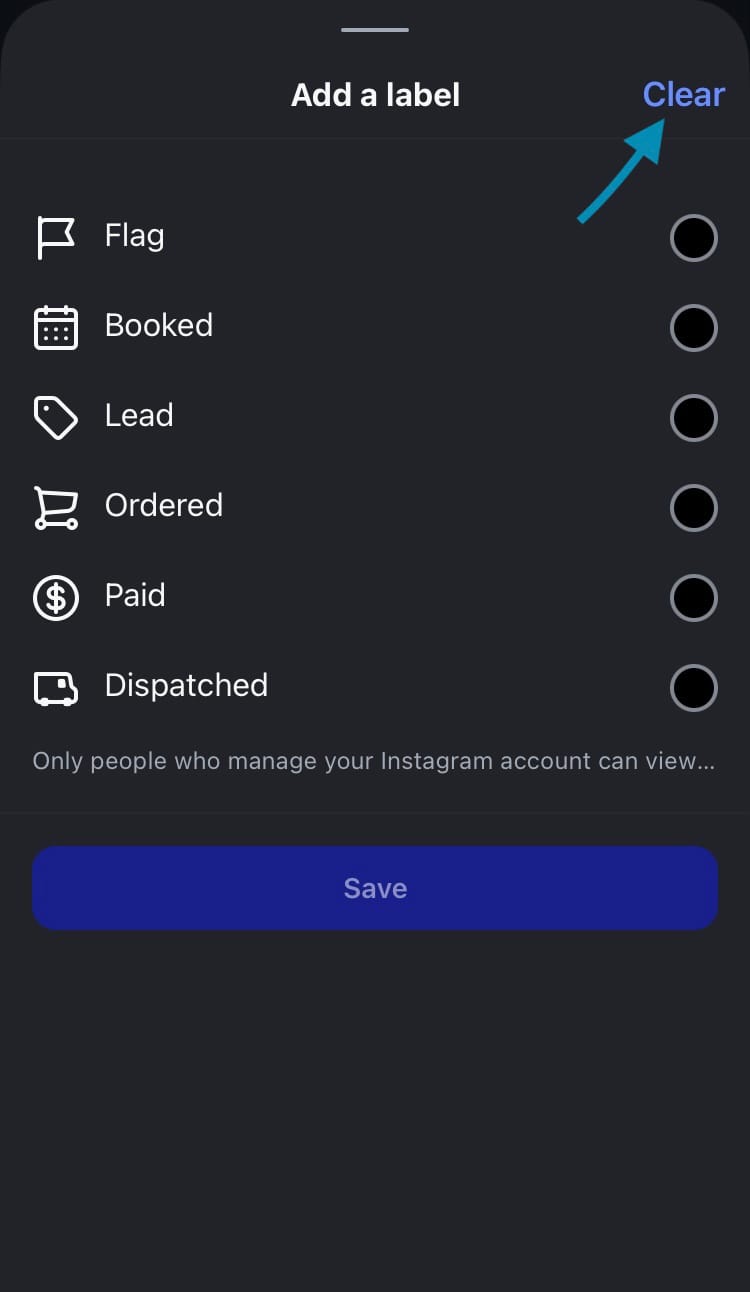Choose the Booked label
The image size is (750, 1292).
point(693,328)
